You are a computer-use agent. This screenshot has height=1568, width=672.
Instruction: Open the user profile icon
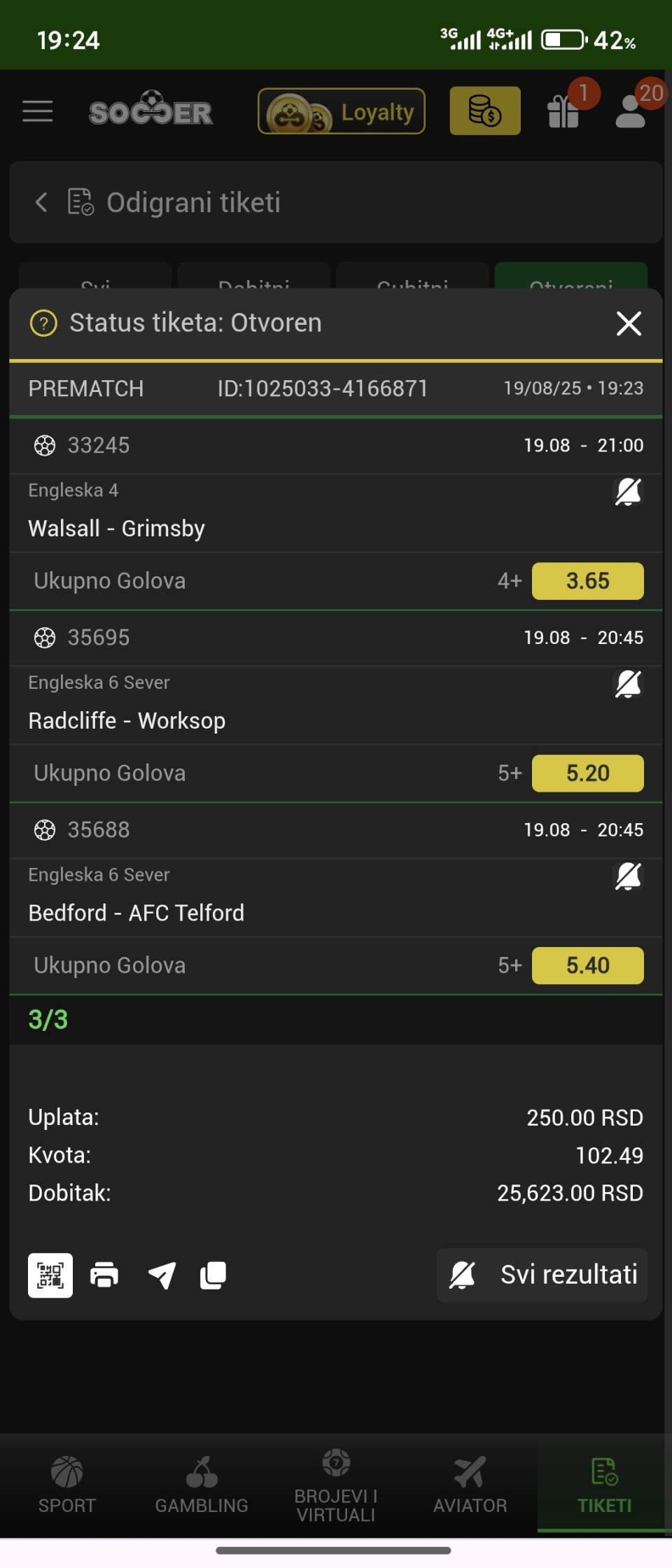tap(631, 111)
